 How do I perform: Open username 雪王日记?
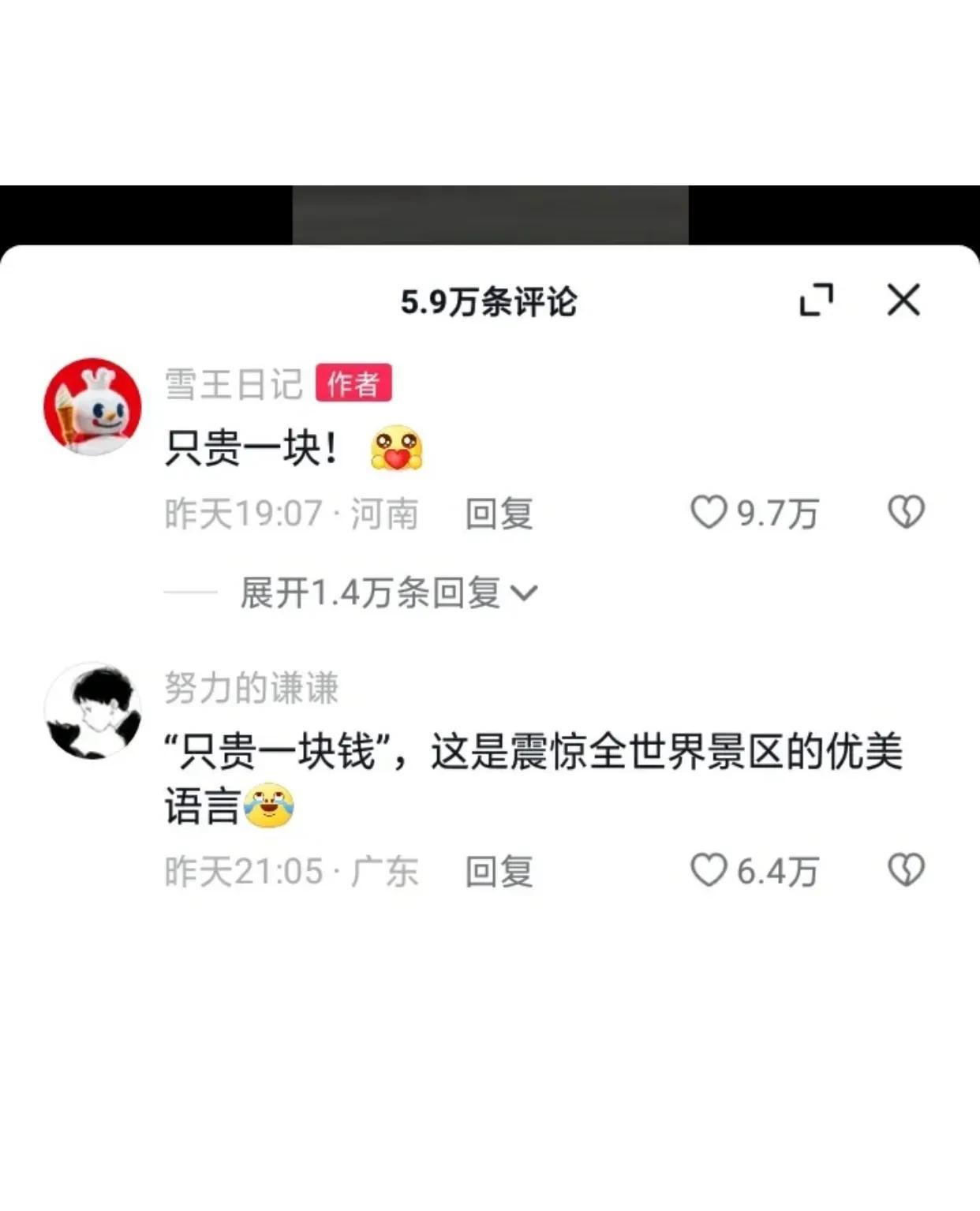(x=233, y=384)
